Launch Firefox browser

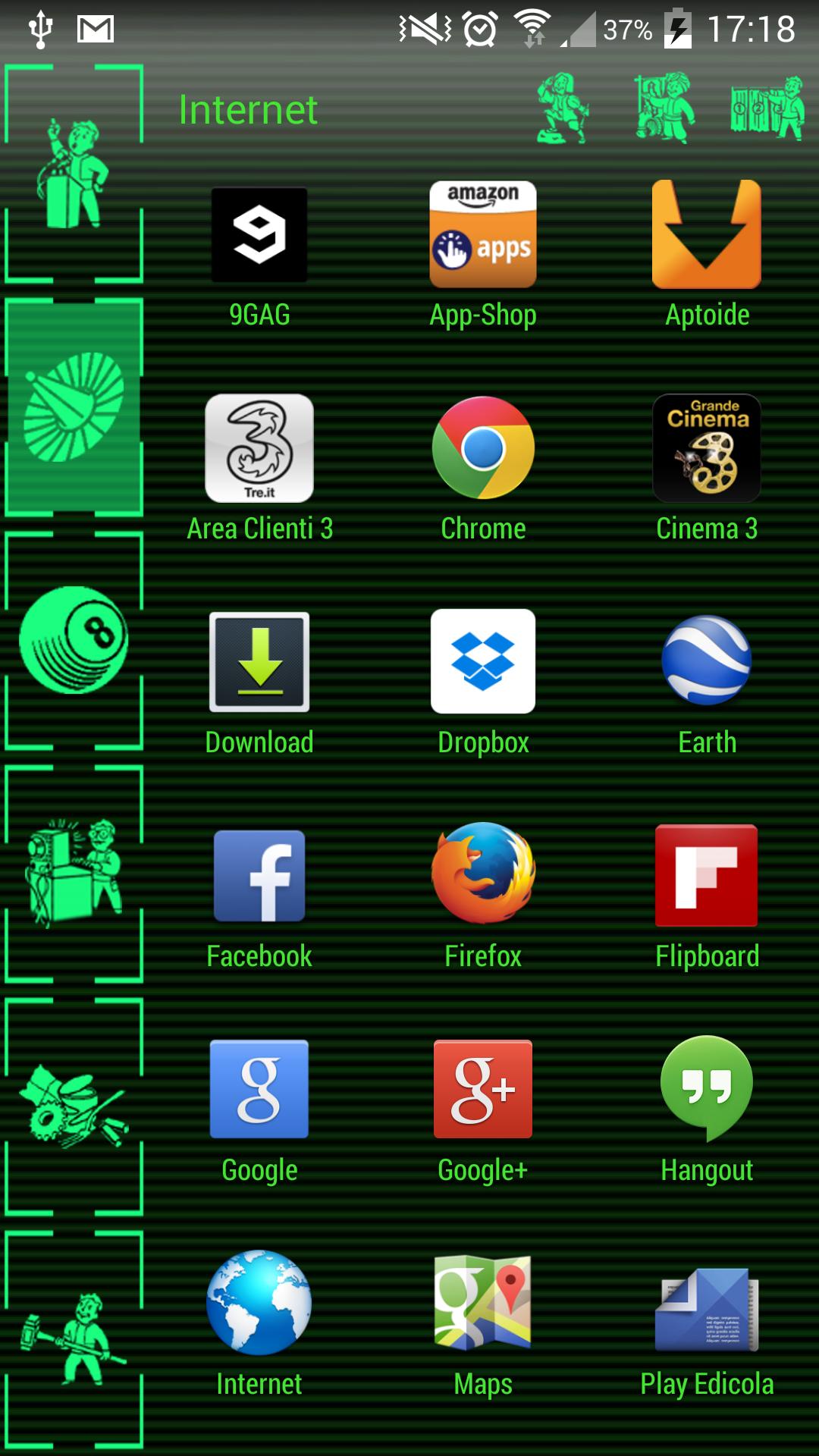coord(483,877)
